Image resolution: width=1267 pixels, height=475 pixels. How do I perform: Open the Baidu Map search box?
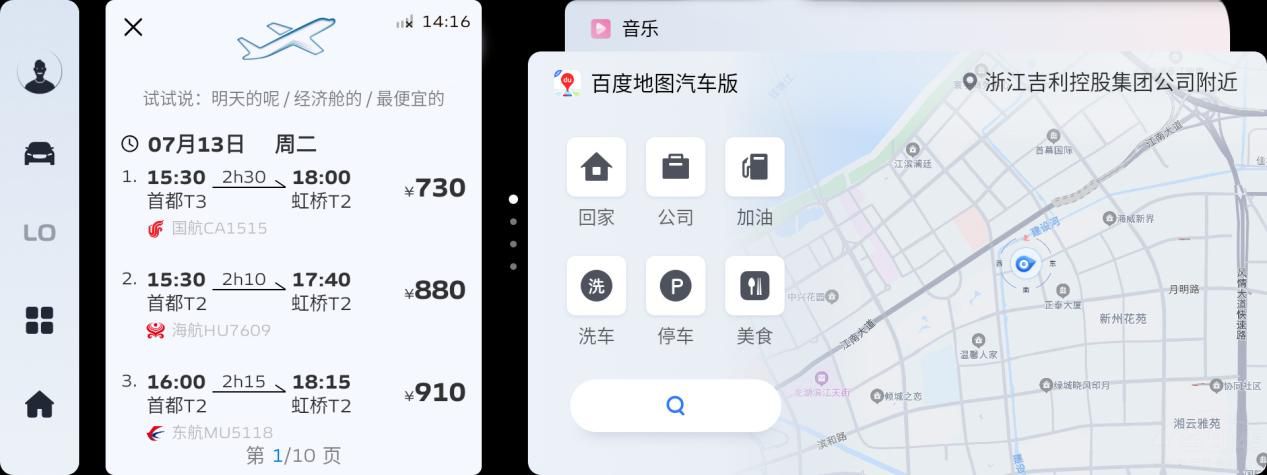(675, 405)
